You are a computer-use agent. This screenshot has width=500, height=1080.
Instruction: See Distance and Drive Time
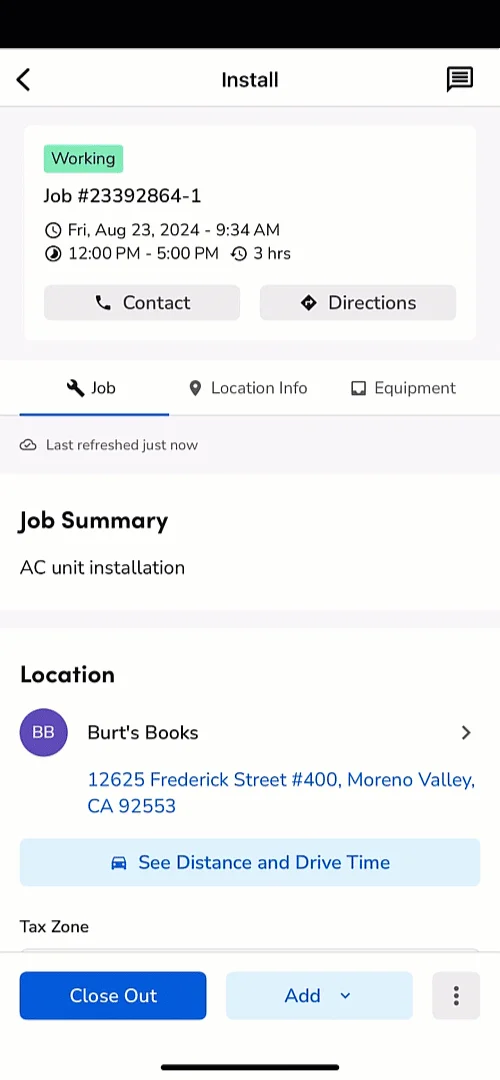249,862
